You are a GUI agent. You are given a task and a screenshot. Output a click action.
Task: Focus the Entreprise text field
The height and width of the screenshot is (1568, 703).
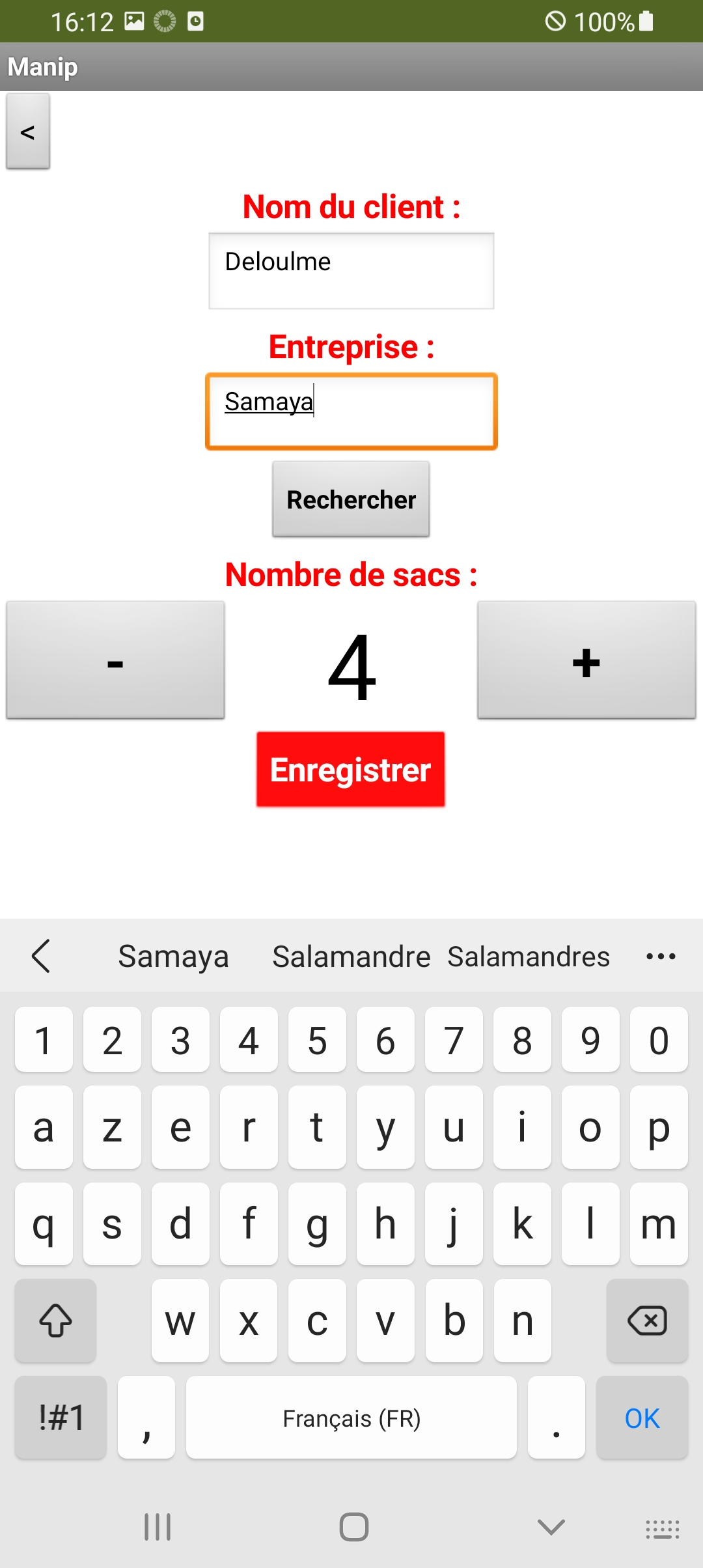351,412
